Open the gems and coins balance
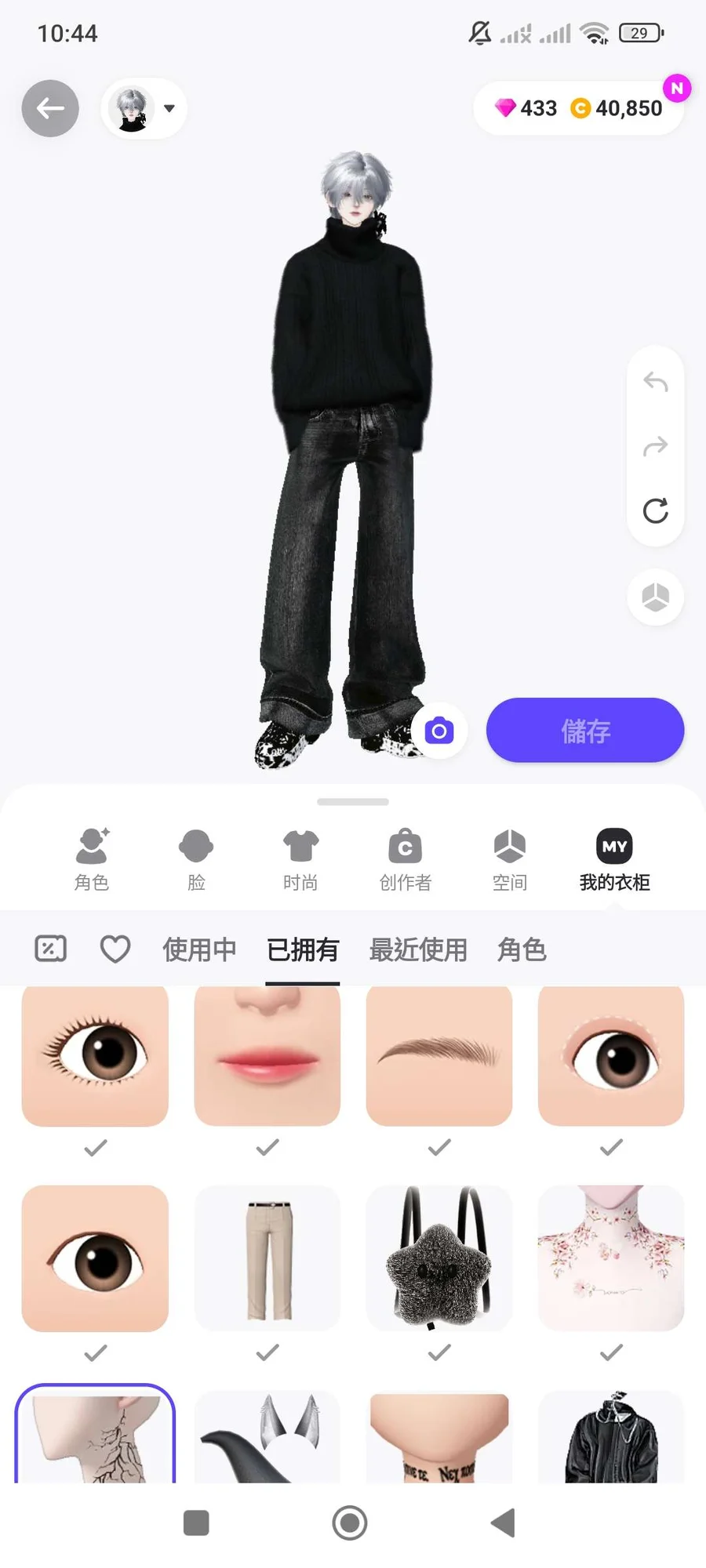The width and height of the screenshot is (706, 1568). click(579, 108)
